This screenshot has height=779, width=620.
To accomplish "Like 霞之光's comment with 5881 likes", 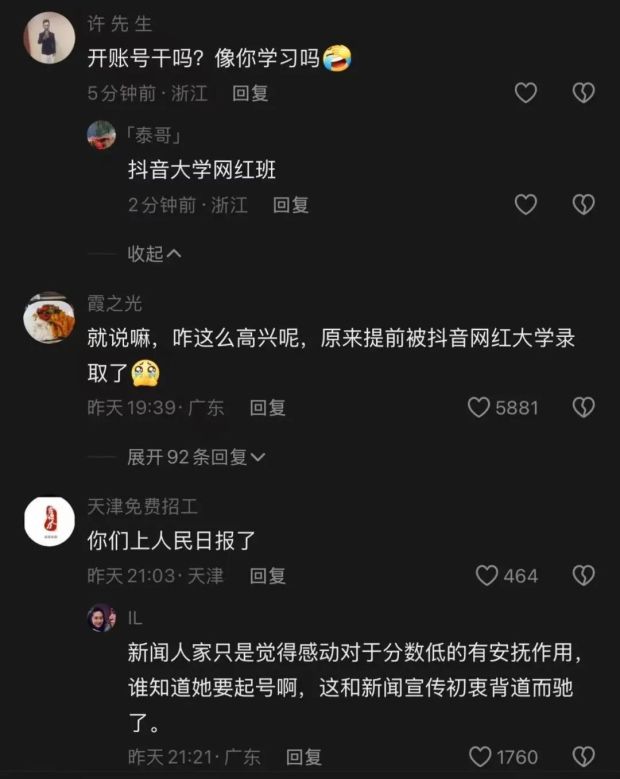I will tap(503, 408).
